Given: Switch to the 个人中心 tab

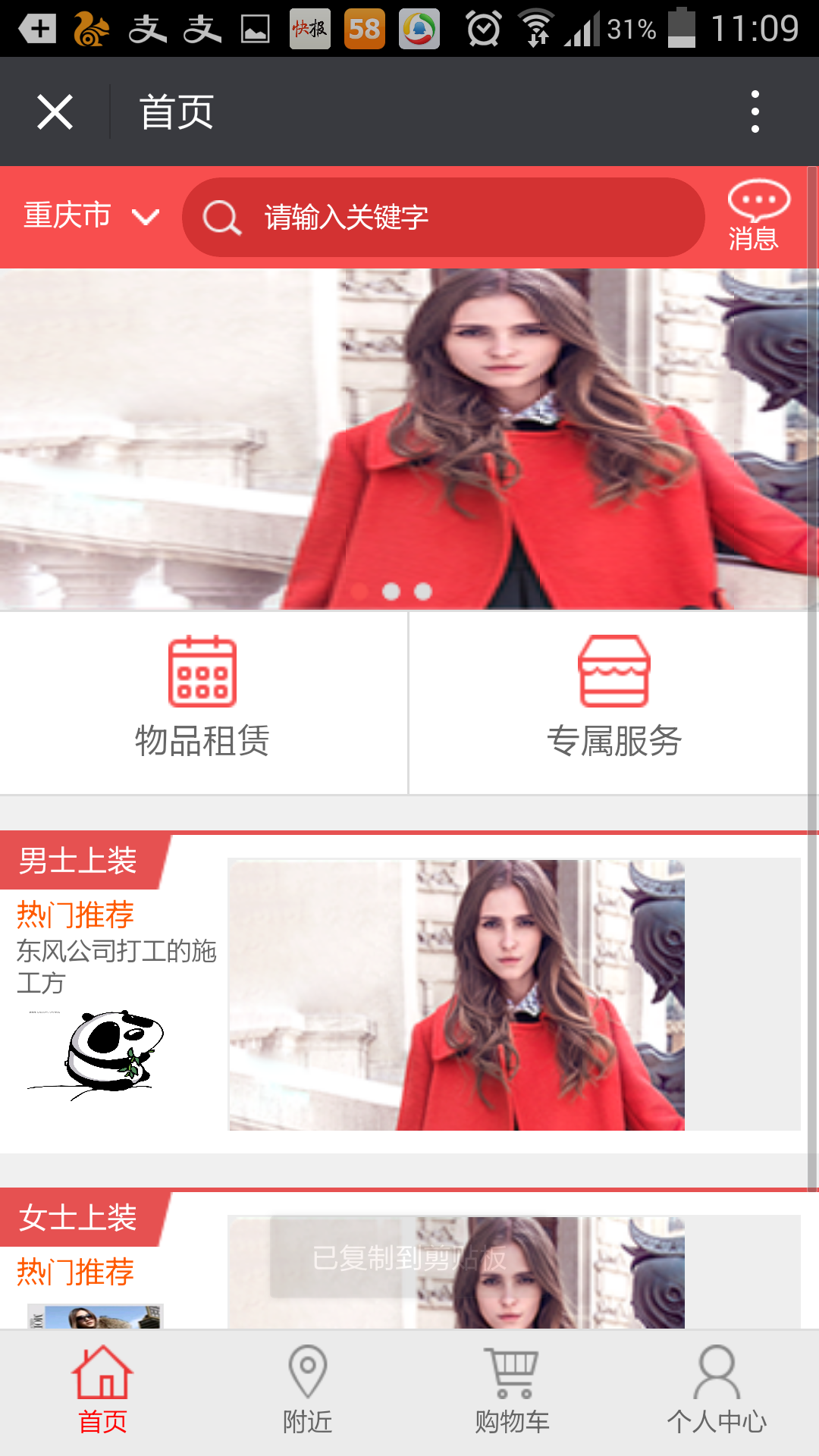Looking at the screenshot, I should click(717, 1391).
